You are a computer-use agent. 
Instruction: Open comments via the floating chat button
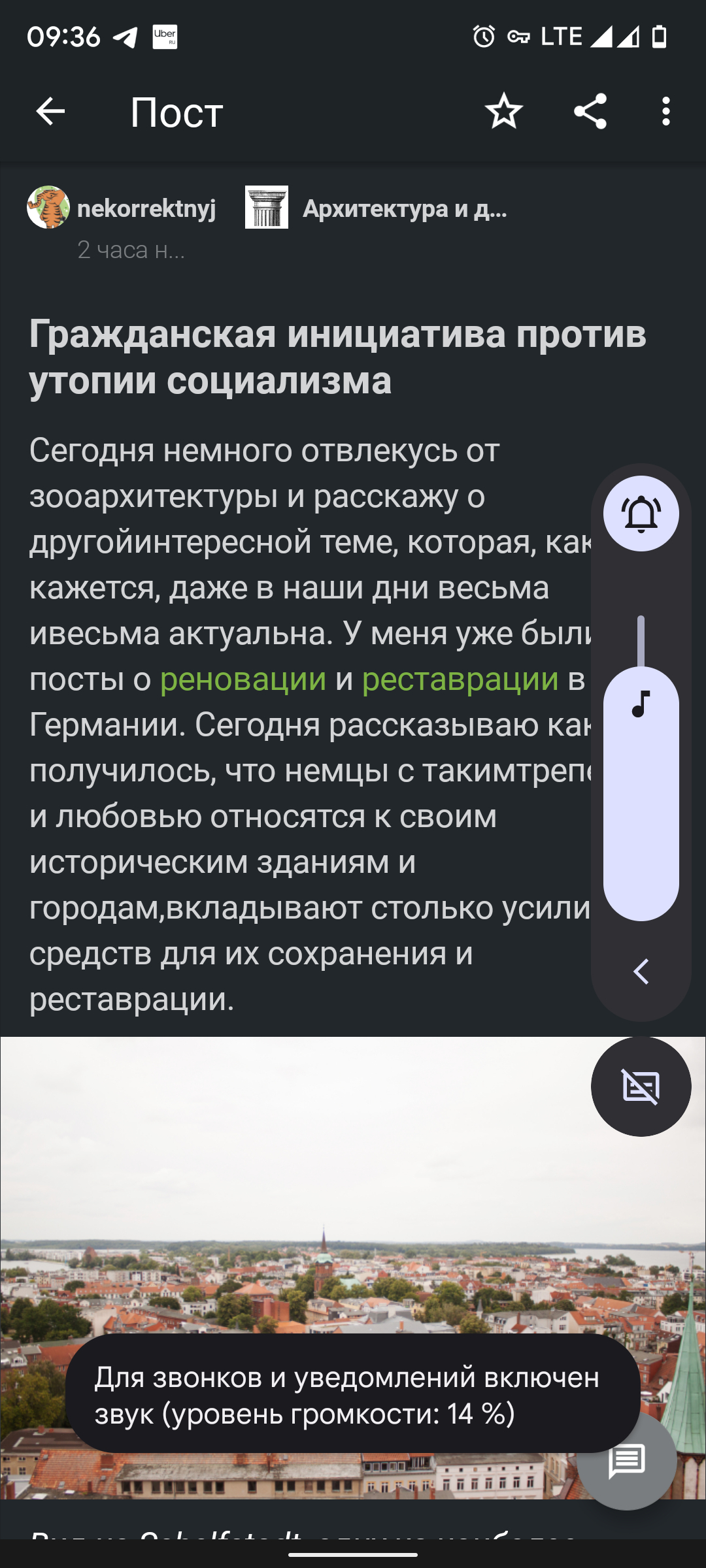coord(627,1462)
